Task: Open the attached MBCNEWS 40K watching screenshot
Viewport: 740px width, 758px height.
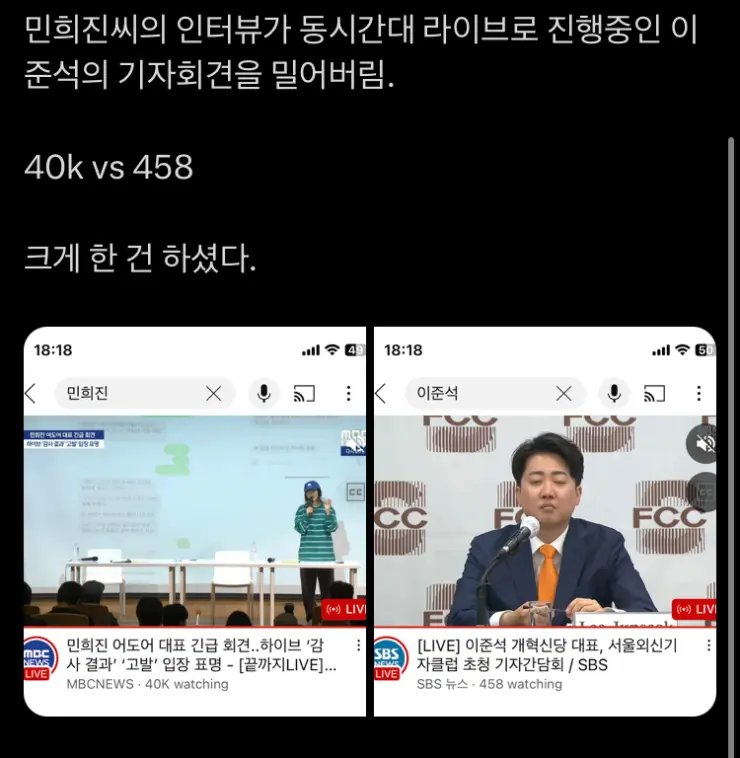Action: tap(195, 521)
